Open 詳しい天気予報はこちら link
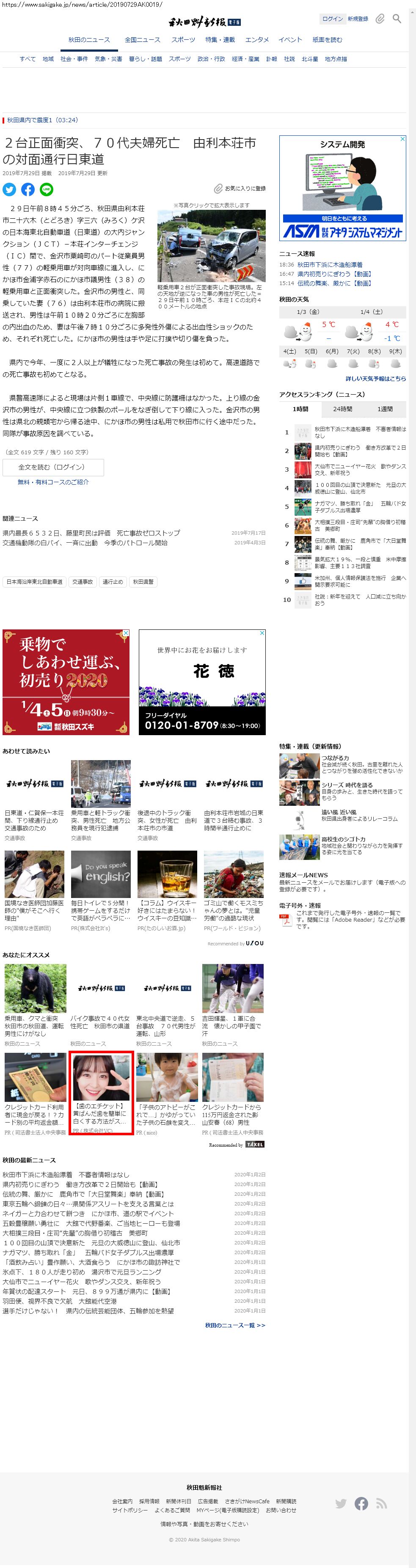The width and height of the screenshot is (416, 1568). coord(375,379)
